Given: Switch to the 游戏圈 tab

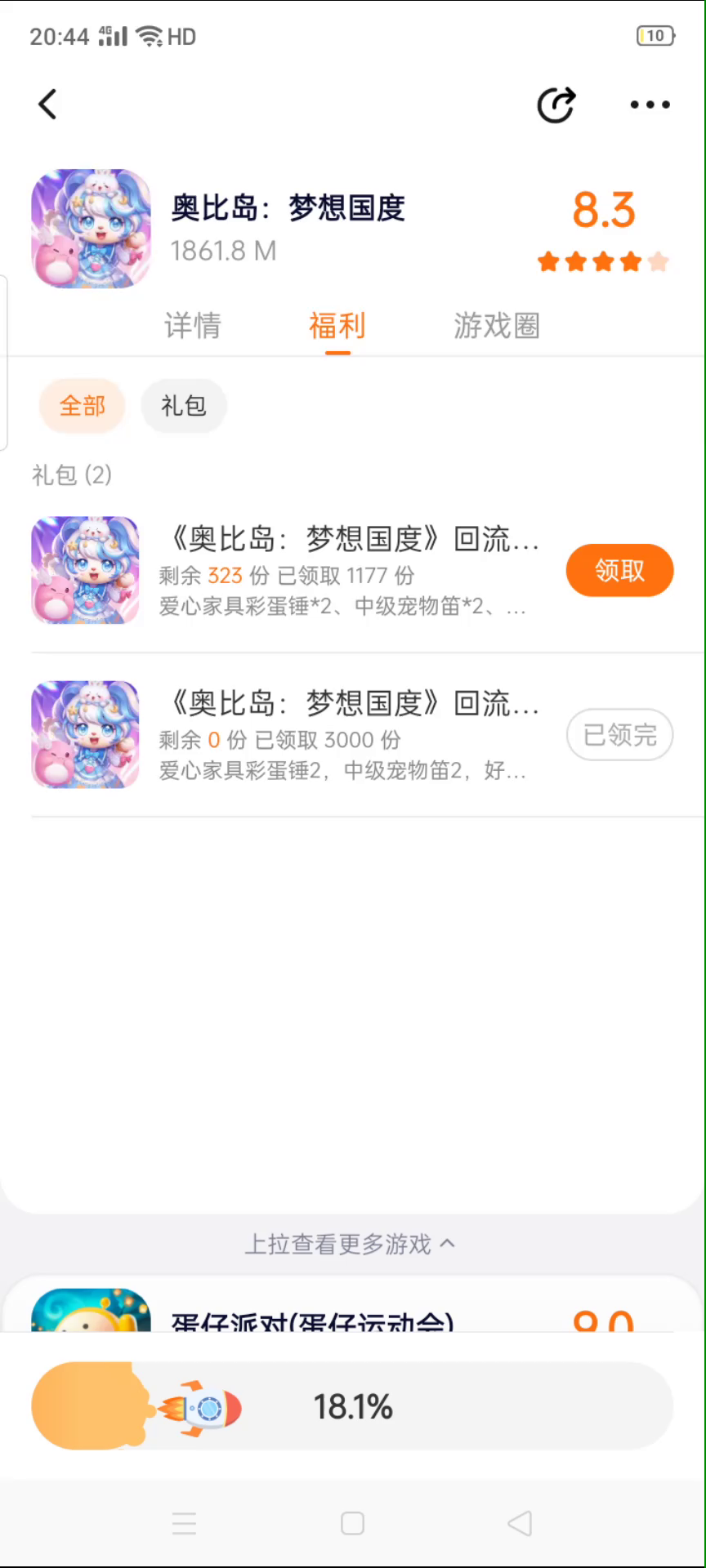Looking at the screenshot, I should 496,326.
